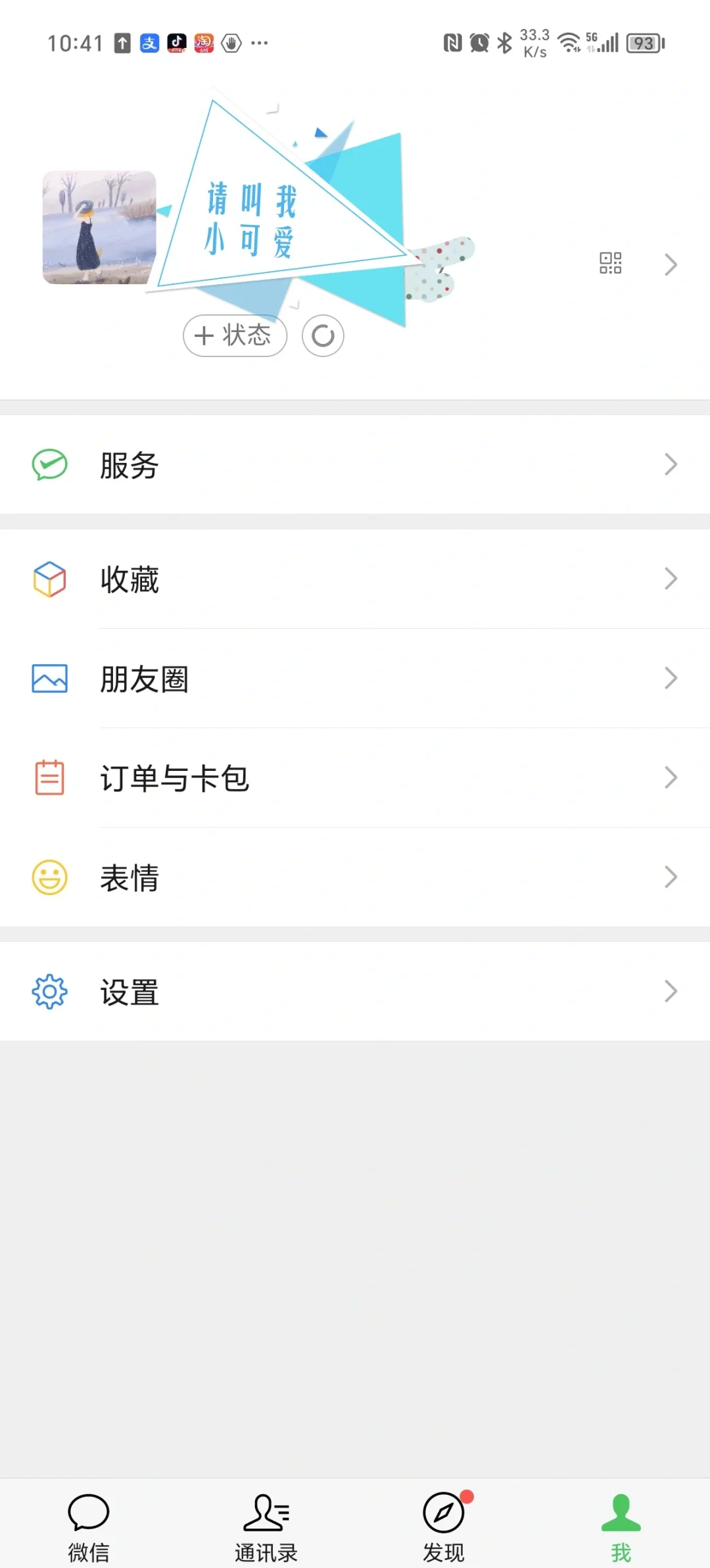Screen dimensions: 710x1568
Task: Open 订单与卡包 via orange card icon
Action: tap(49, 778)
